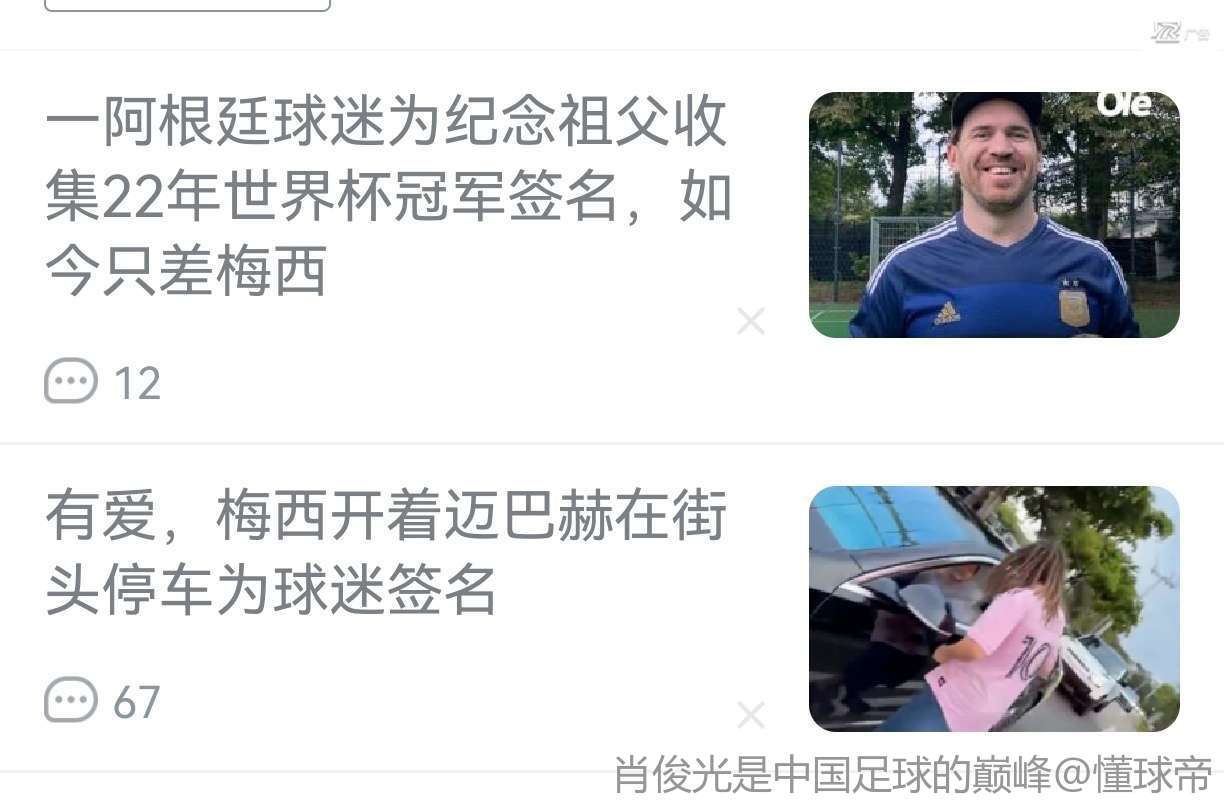Viewport: 1224px width, 808px height.
Task: Dismiss the Argentine fan signatures article
Action: [x=751, y=321]
